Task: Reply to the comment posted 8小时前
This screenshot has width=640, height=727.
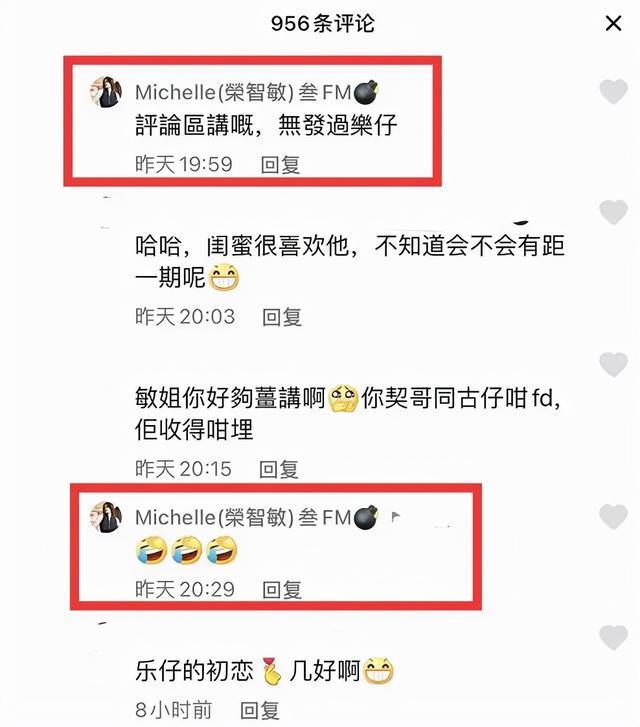Action: point(259,709)
